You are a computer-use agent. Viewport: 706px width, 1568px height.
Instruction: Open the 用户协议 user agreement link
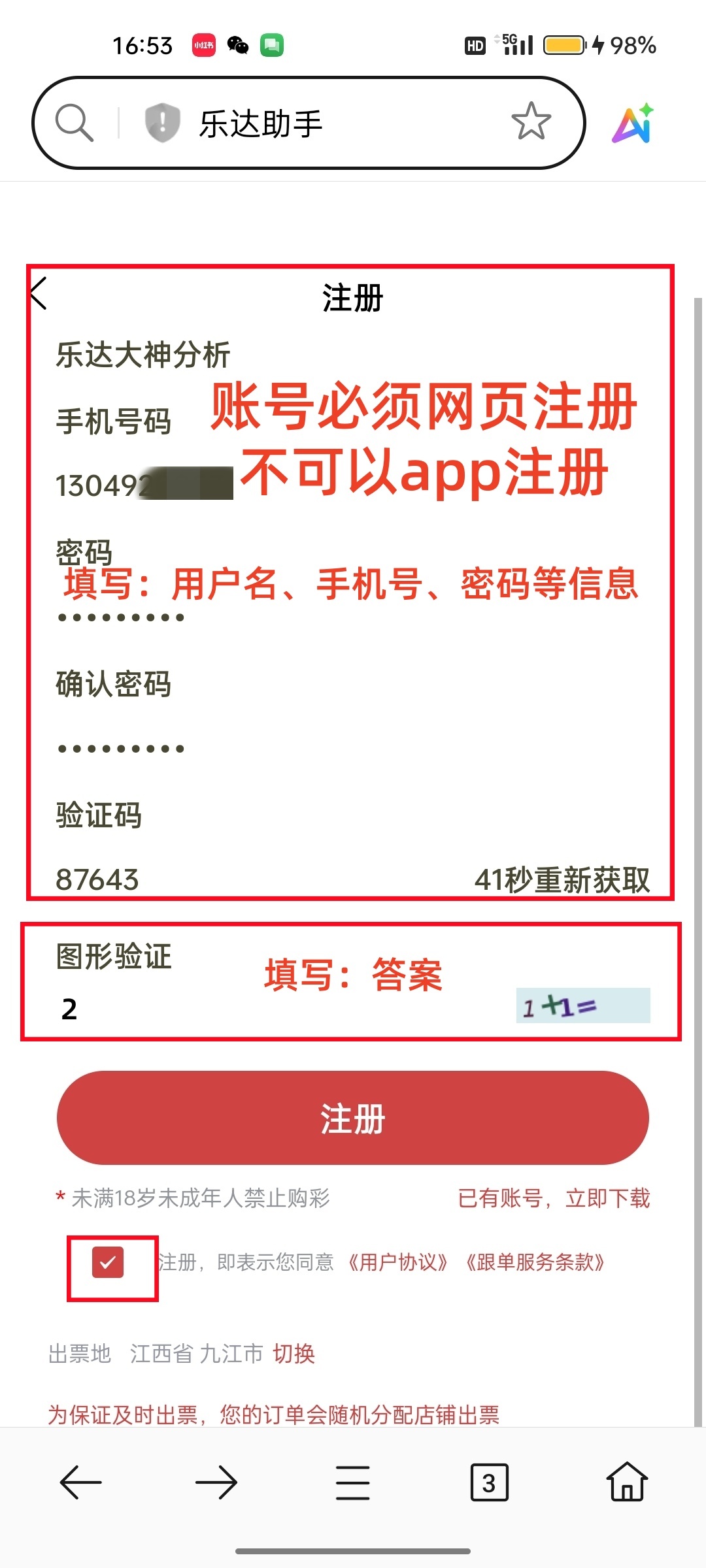coord(398,1262)
